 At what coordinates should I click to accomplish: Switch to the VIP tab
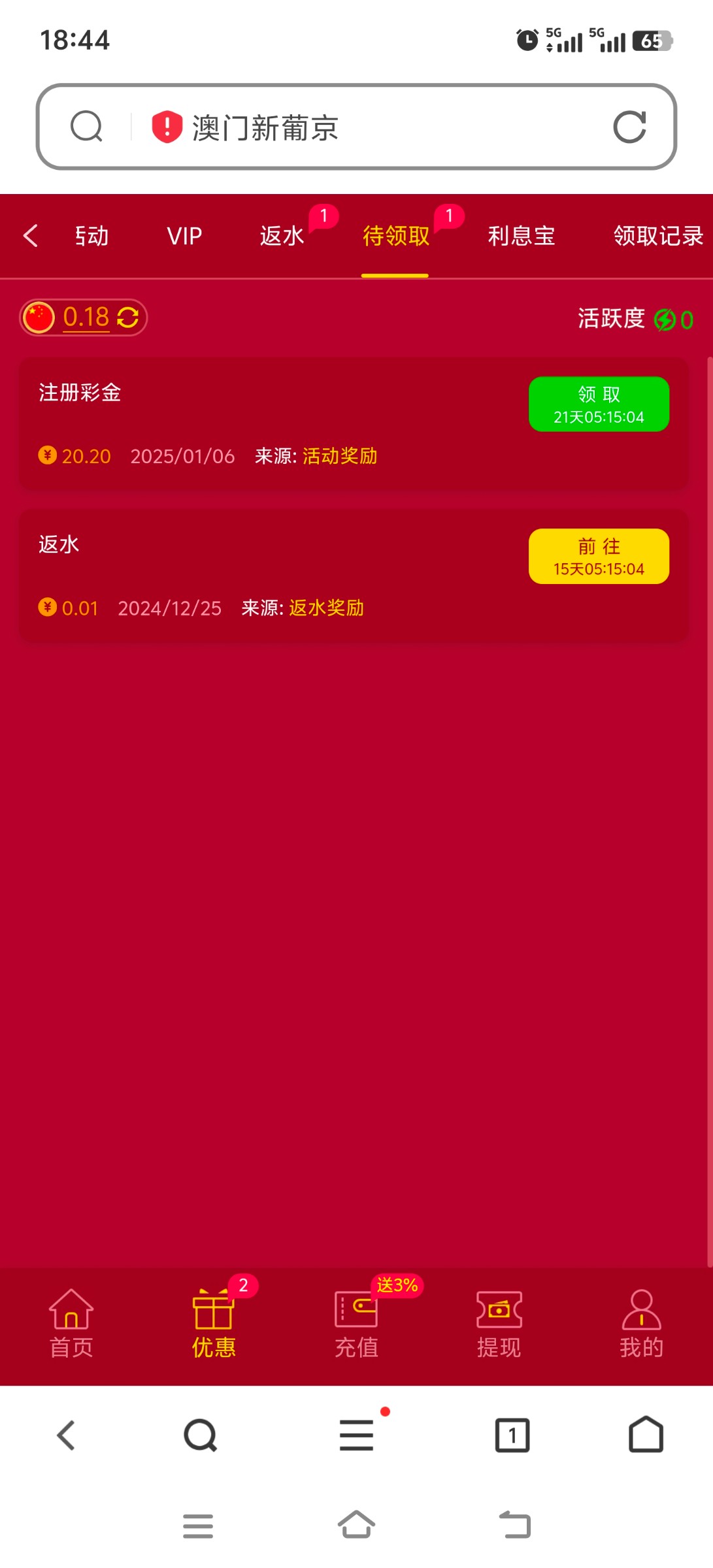(x=184, y=236)
